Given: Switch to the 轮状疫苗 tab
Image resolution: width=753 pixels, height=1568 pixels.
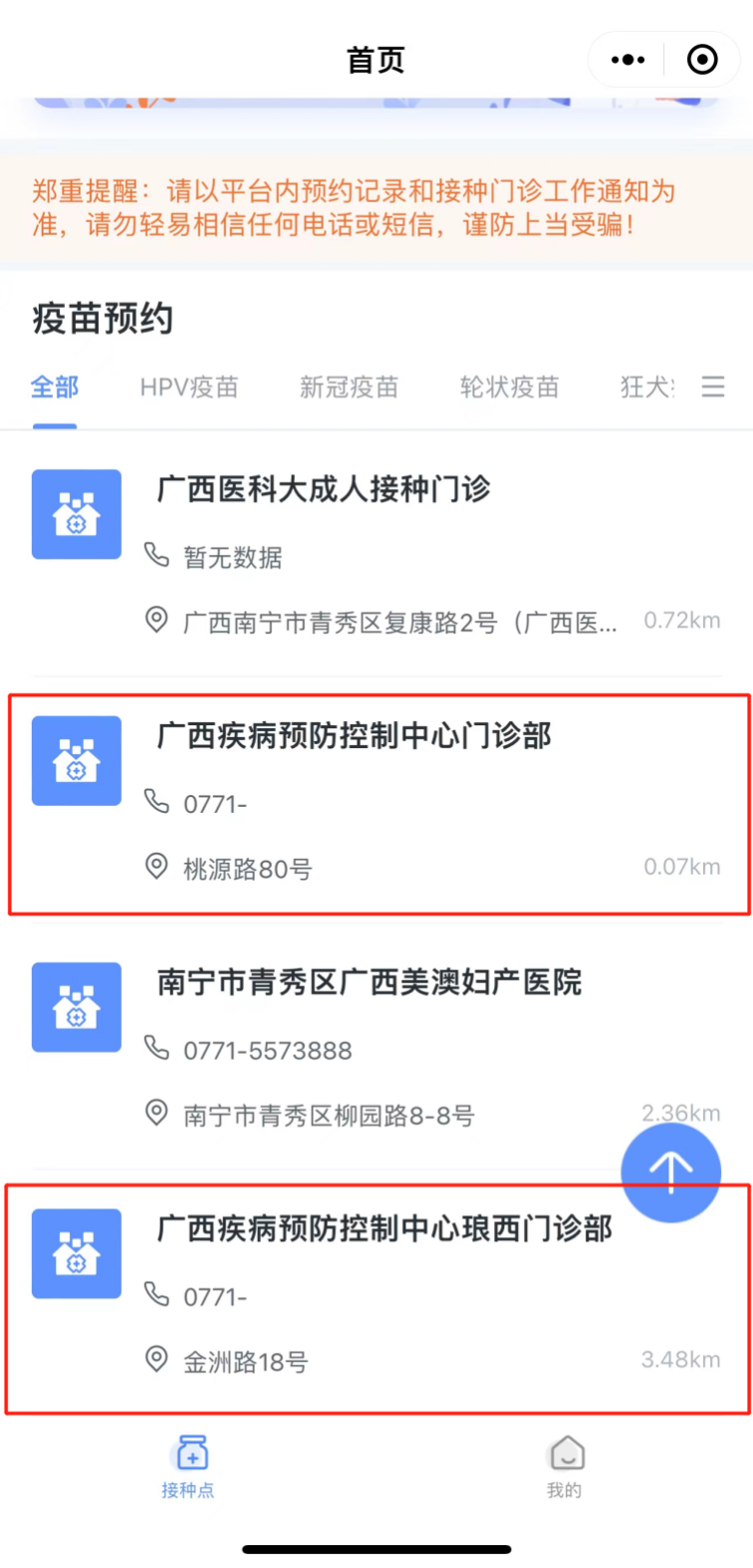Looking at the screenshot, I should tap(509, 387).
